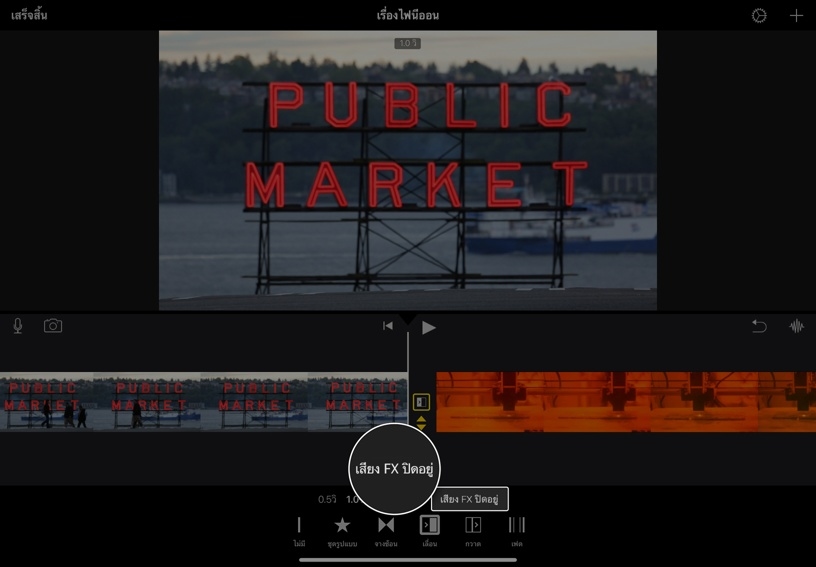Tap เสร็จสิ้น to finish editing

point(29,16)
